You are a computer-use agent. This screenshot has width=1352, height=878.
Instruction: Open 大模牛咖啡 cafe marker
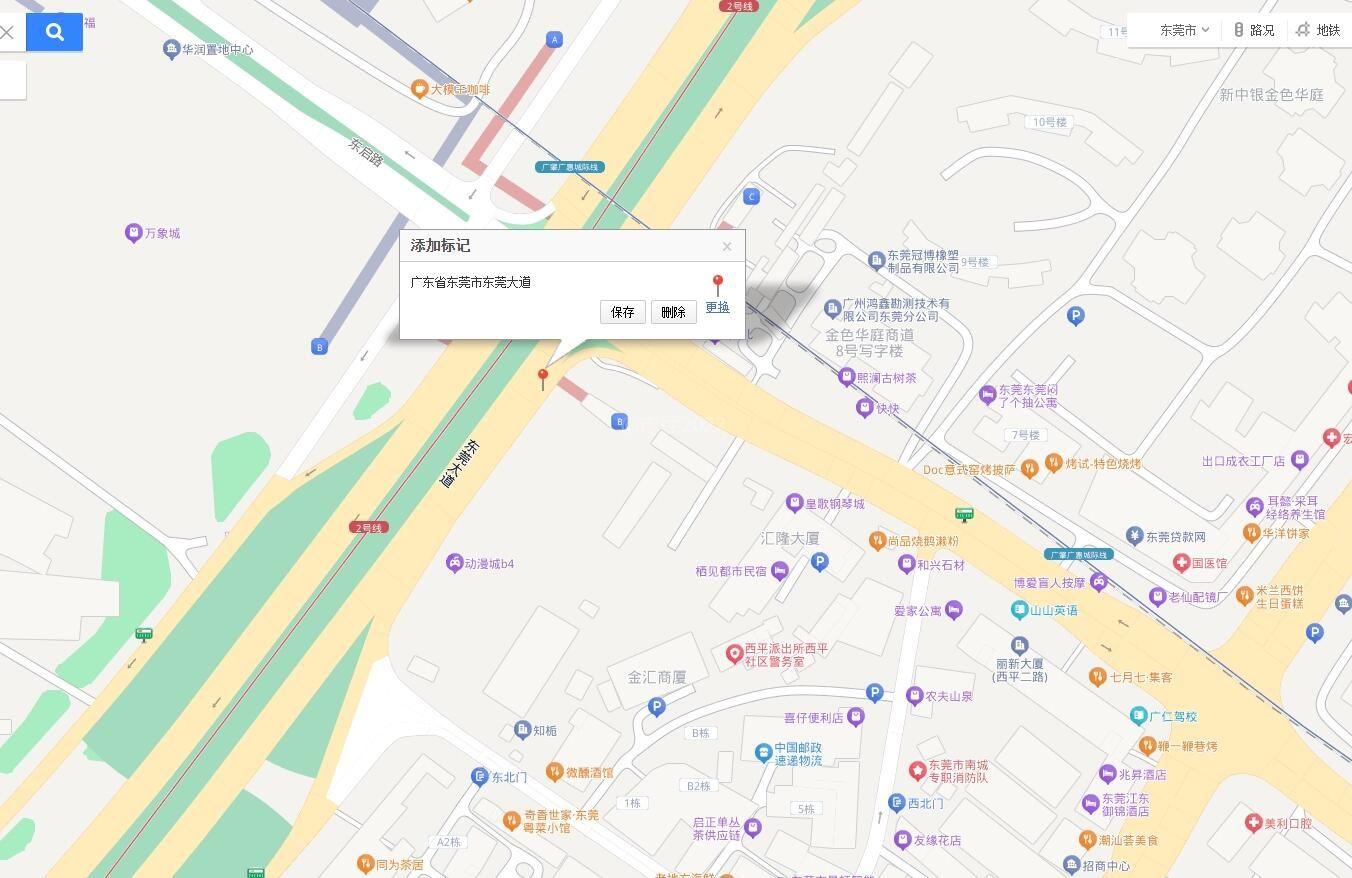pos(420,89)
